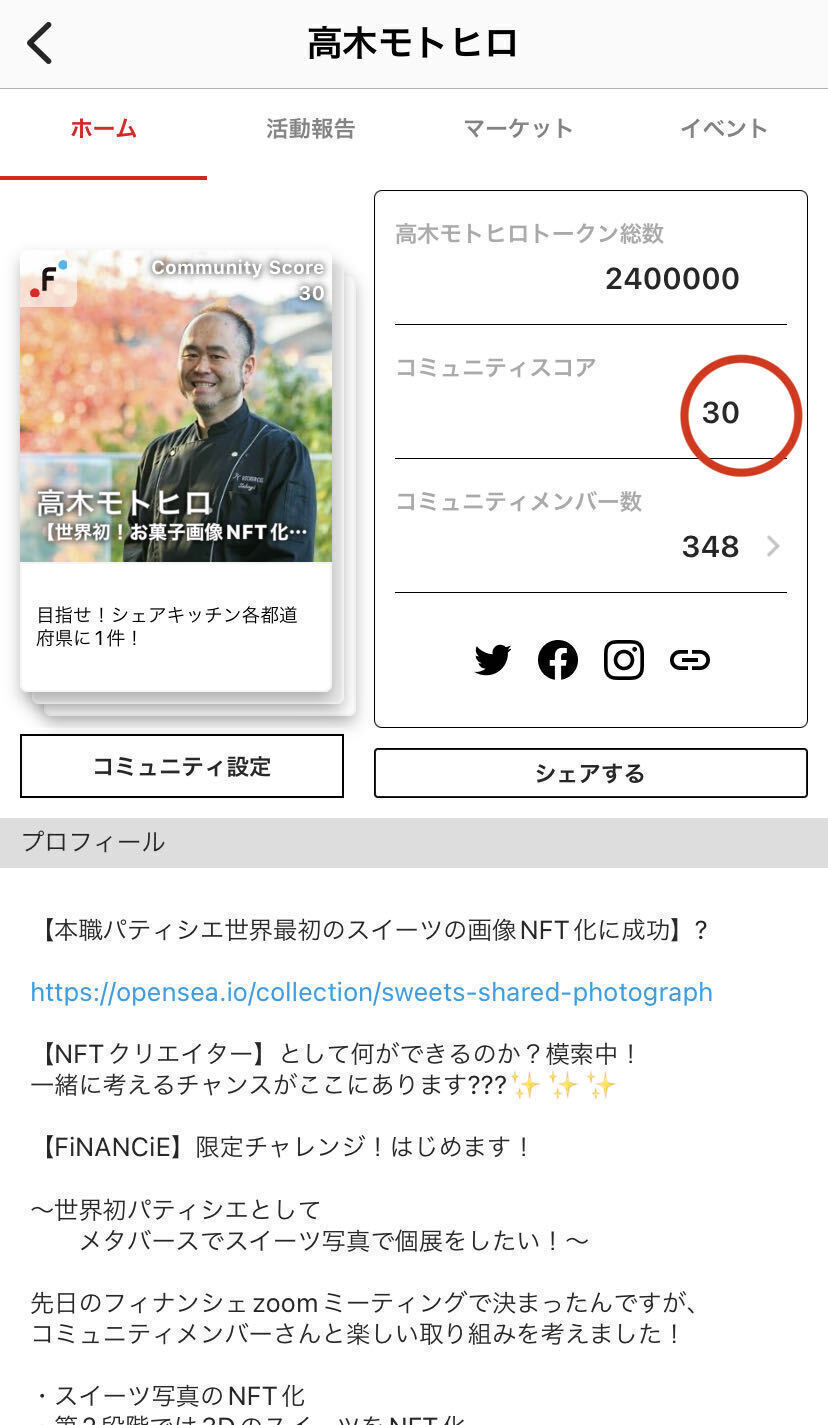
Task: Open the Instagram profile icon
Action: [624, 660]
